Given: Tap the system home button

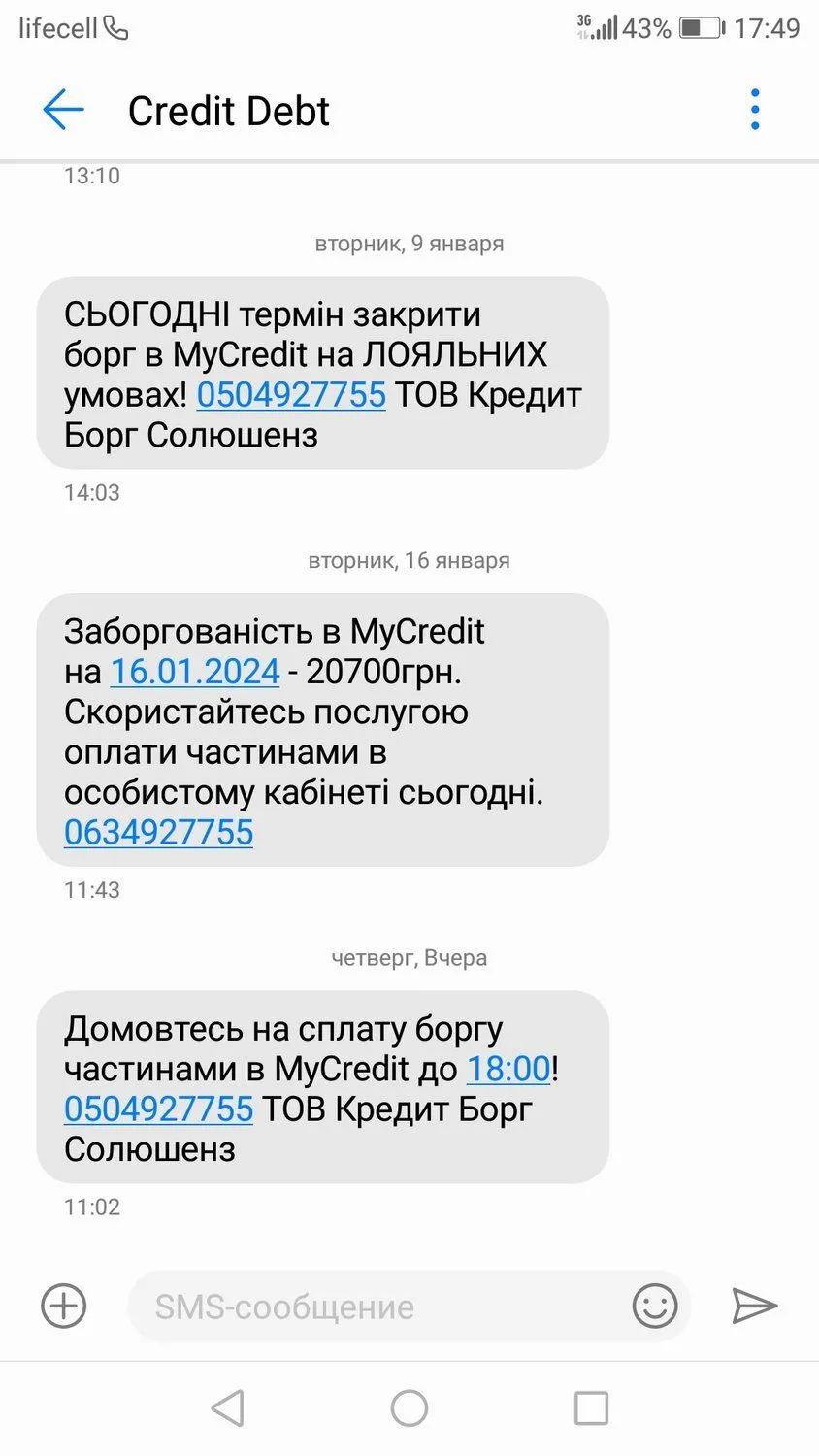Looking at the screenshot, I should click(409, 1407).
